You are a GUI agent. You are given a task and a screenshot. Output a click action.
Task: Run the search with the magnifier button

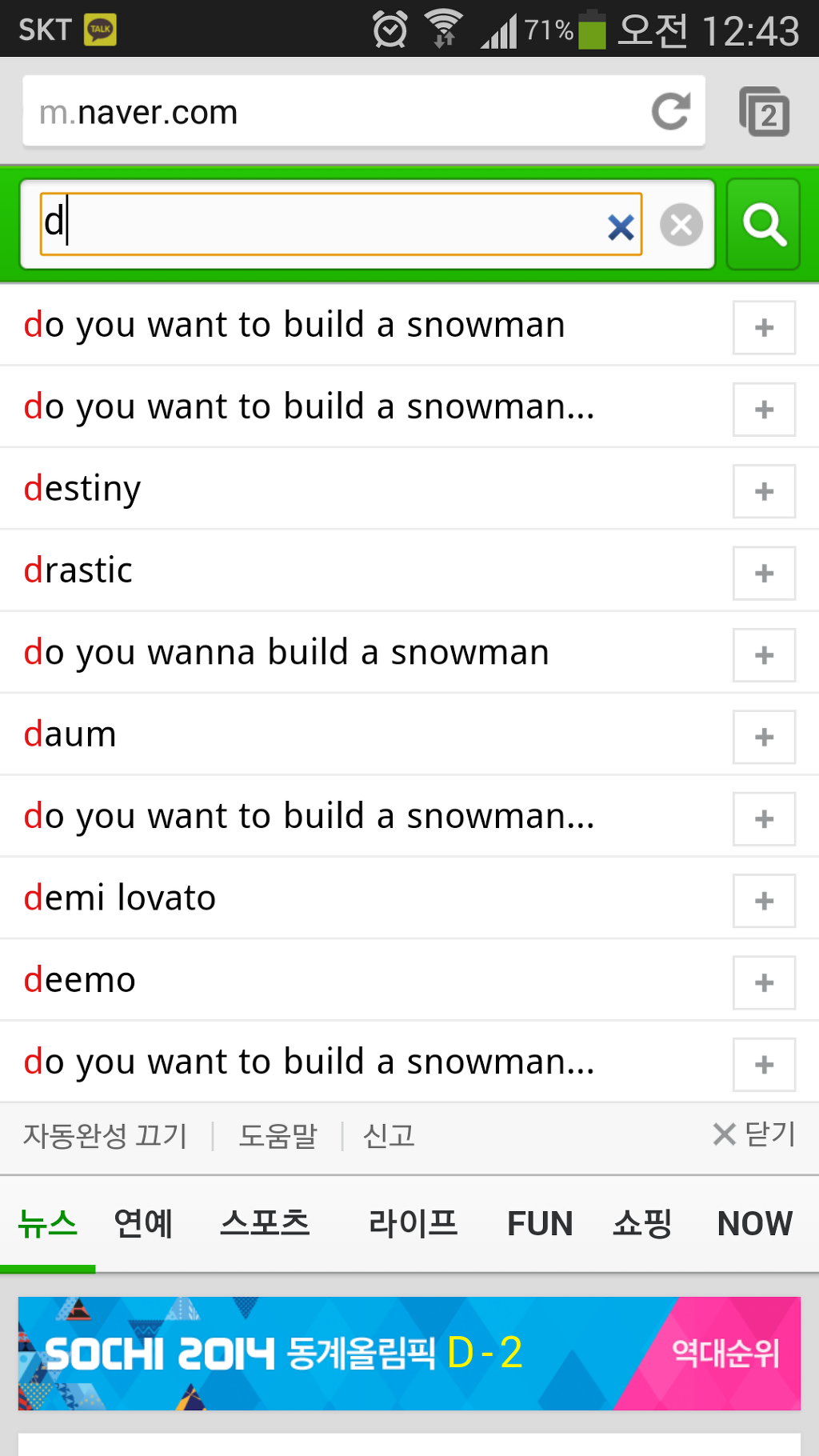[x=763, y=224]
